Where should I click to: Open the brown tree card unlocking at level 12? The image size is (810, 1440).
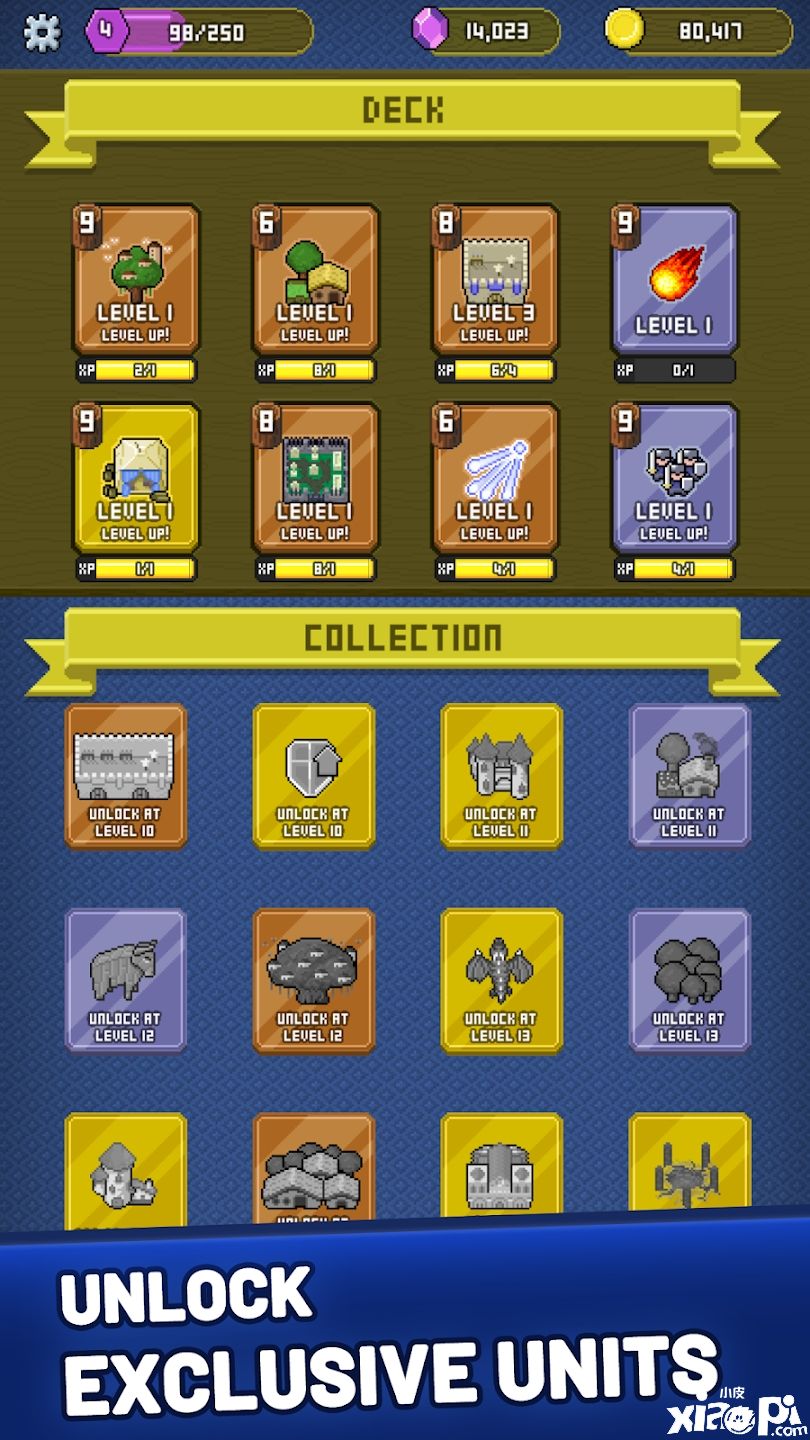tap(314, 981)
